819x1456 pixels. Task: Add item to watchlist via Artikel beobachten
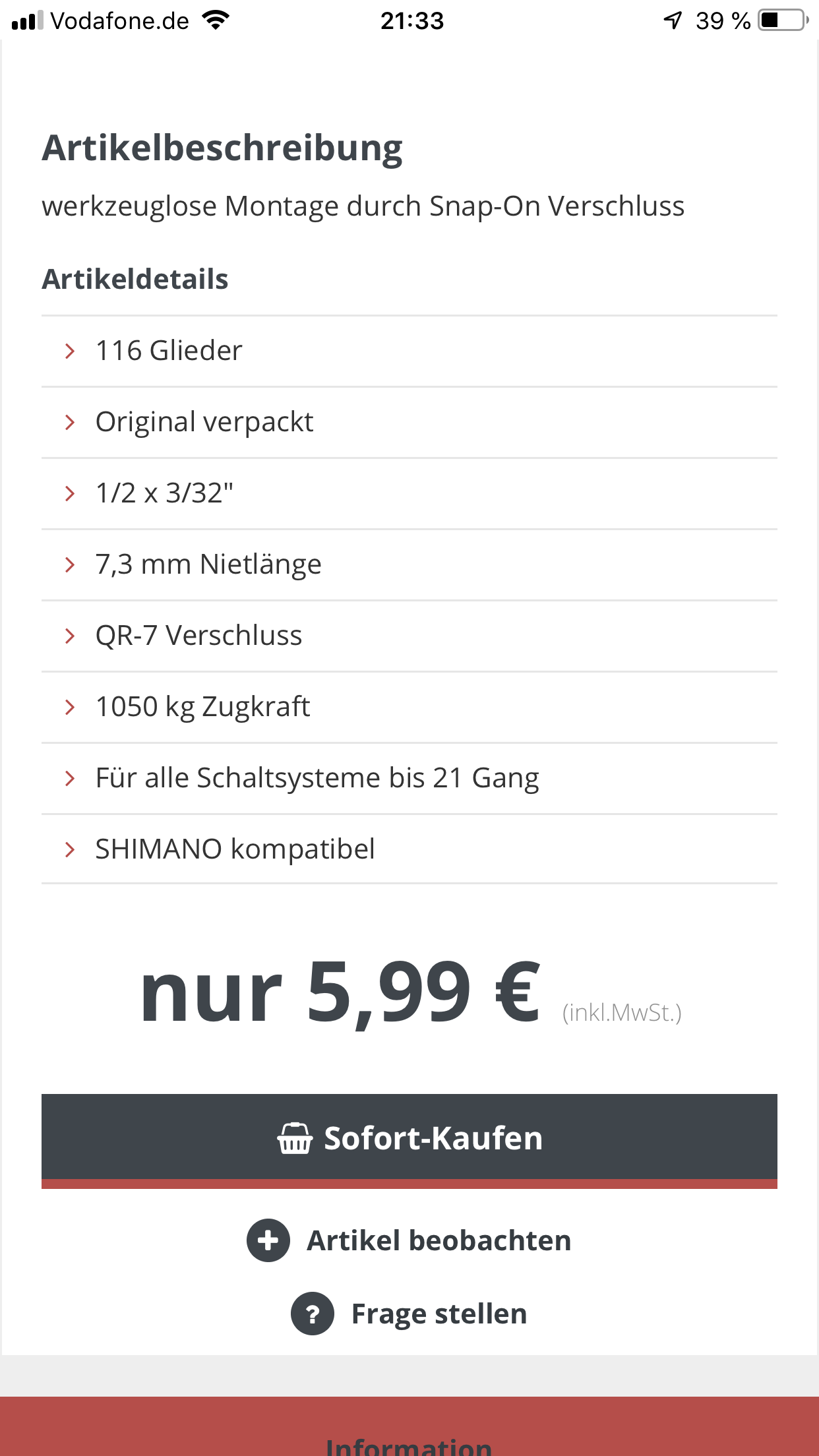[x=409, y=1240]
